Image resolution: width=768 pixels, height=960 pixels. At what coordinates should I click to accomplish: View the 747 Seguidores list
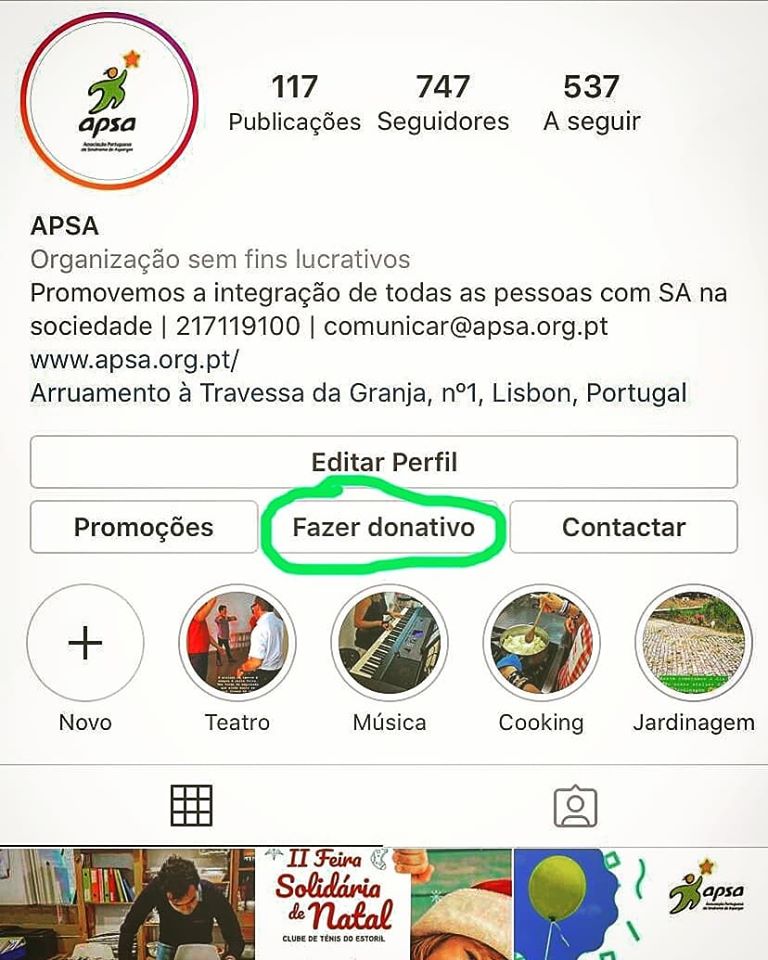[x=443, y=103]
